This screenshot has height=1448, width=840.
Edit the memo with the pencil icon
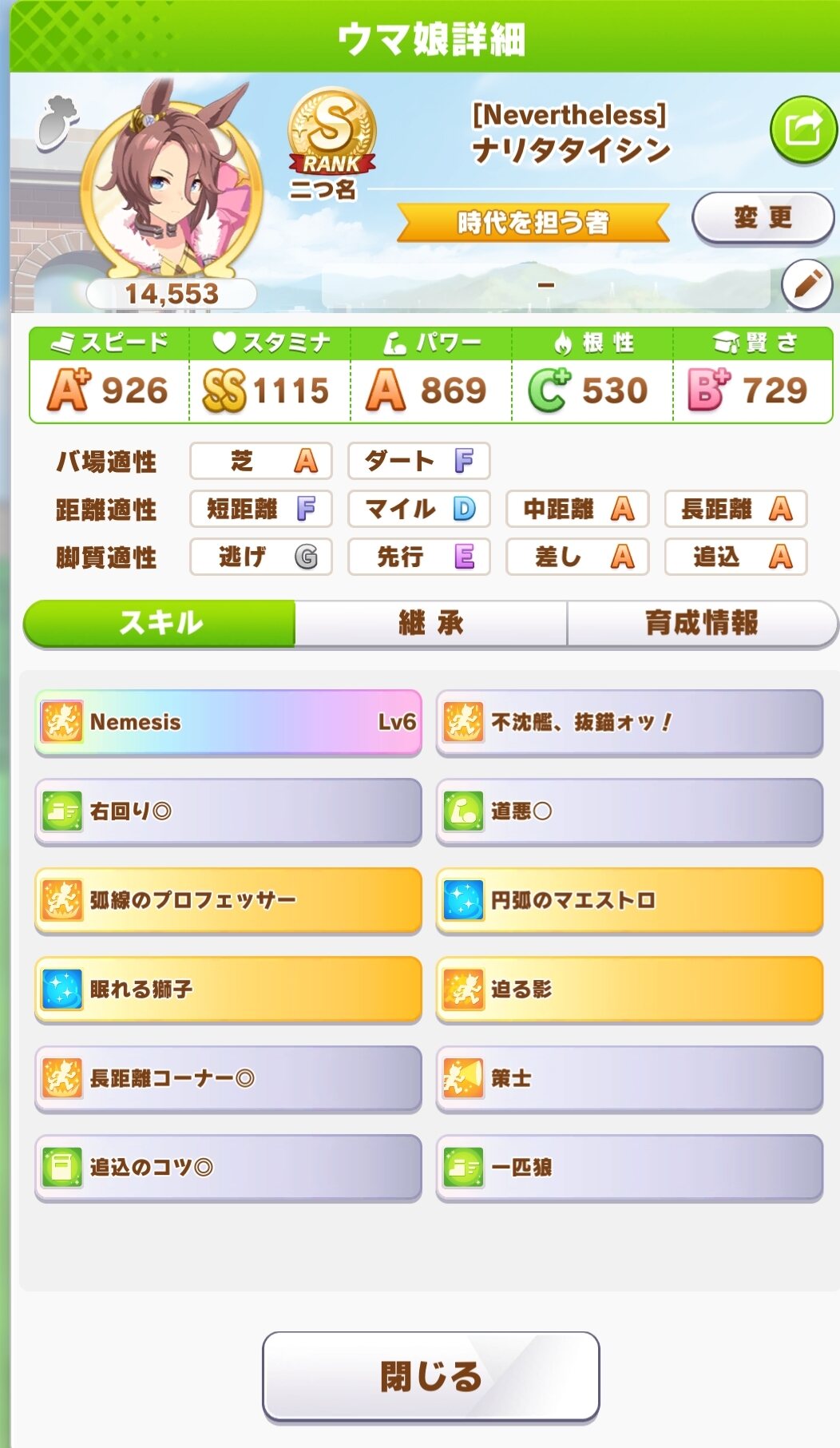tap(807, 284)
